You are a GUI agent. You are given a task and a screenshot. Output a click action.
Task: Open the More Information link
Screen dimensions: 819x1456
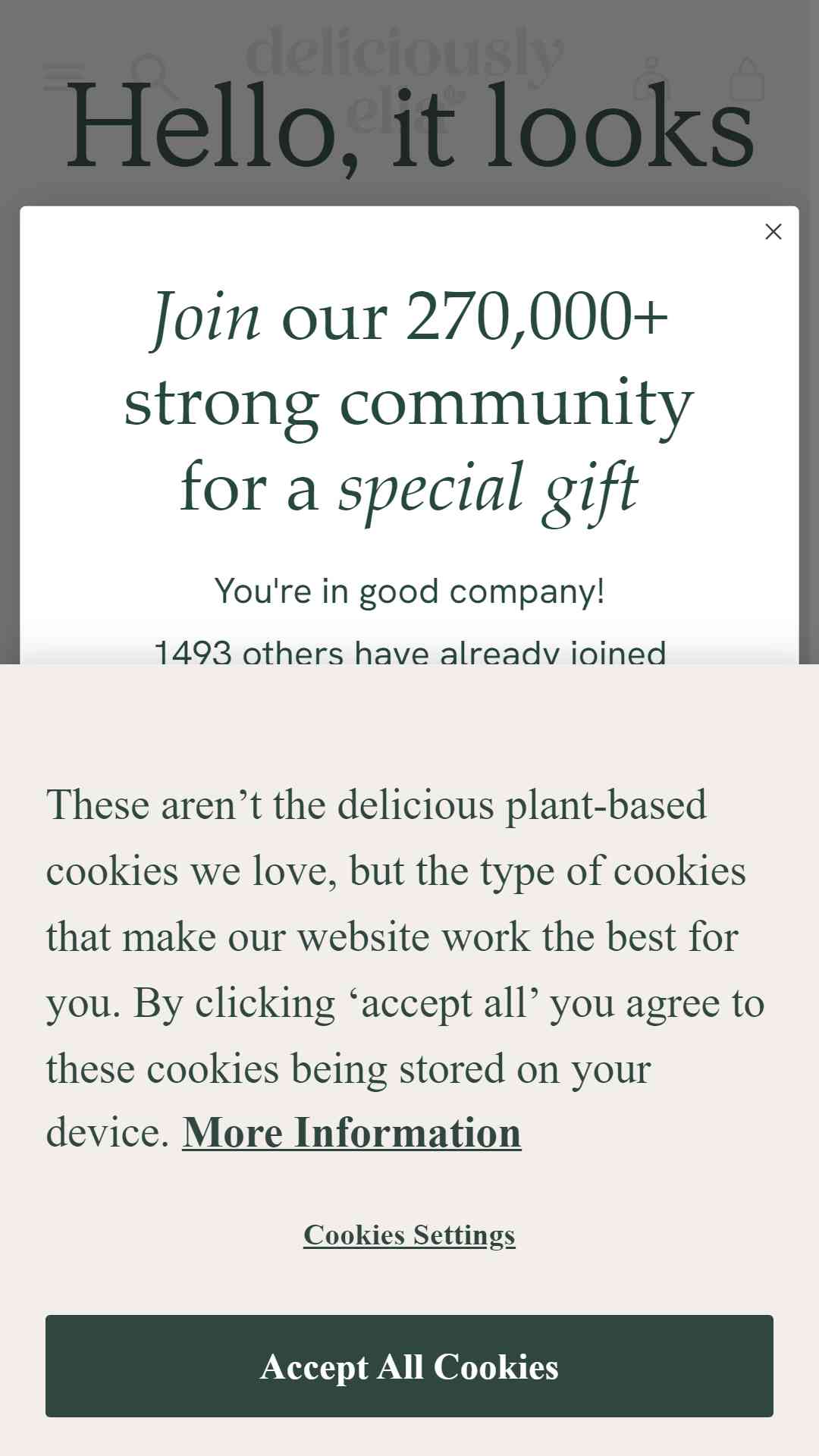coord(351,1134)
